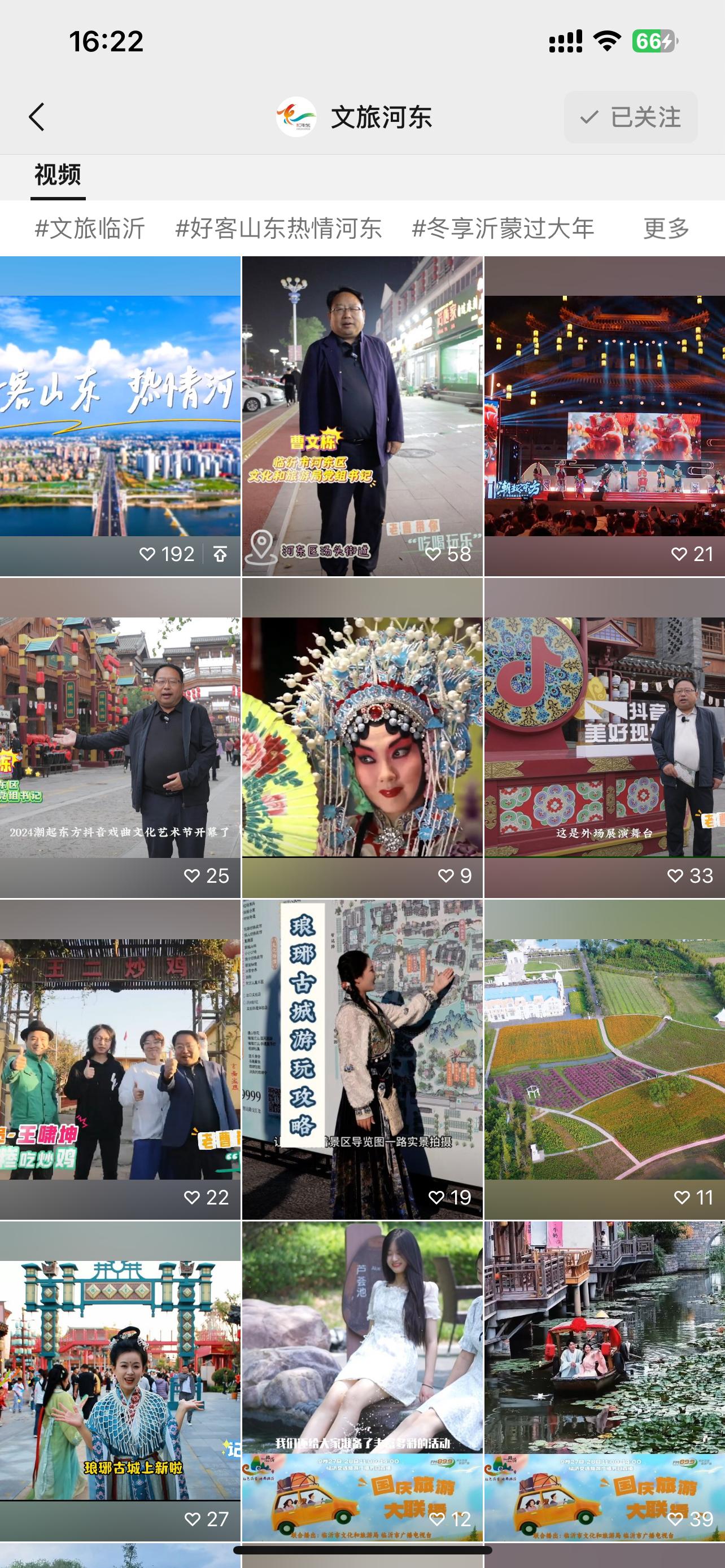This screenshot has width=725, height=1568.
Task: Play the 曹文栋 night street video
Action: [x=362, y=416]
